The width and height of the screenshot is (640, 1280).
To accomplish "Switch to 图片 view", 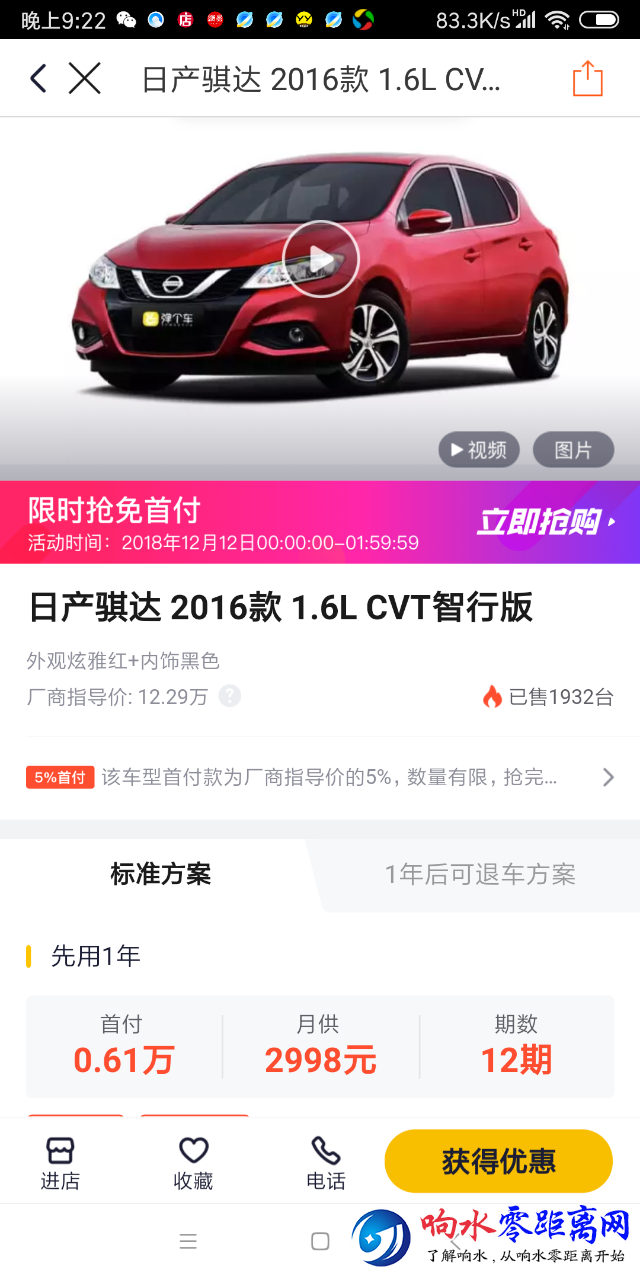I will [x=573, y=450].
